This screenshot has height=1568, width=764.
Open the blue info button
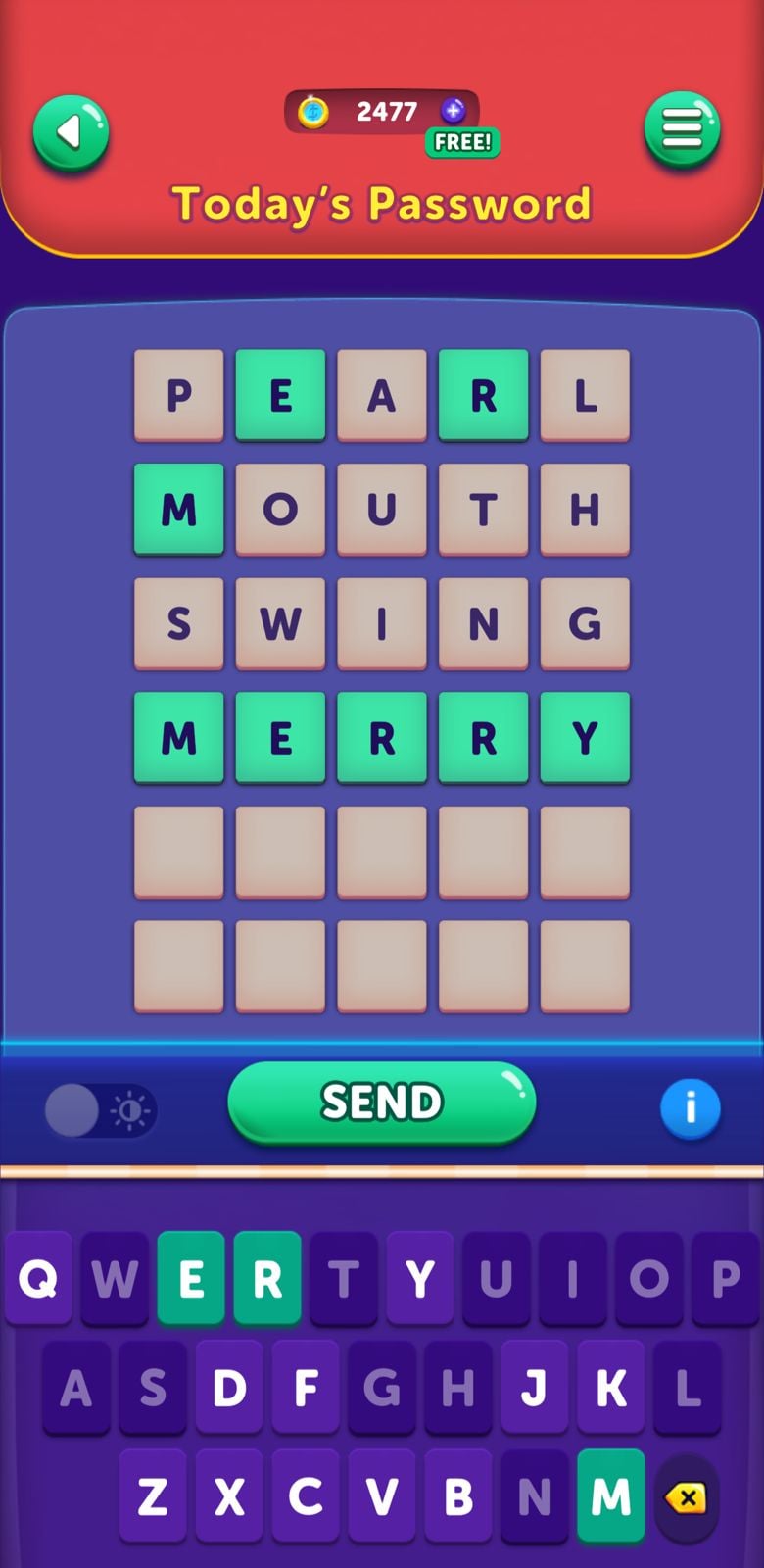click(x=690, y=1108)
